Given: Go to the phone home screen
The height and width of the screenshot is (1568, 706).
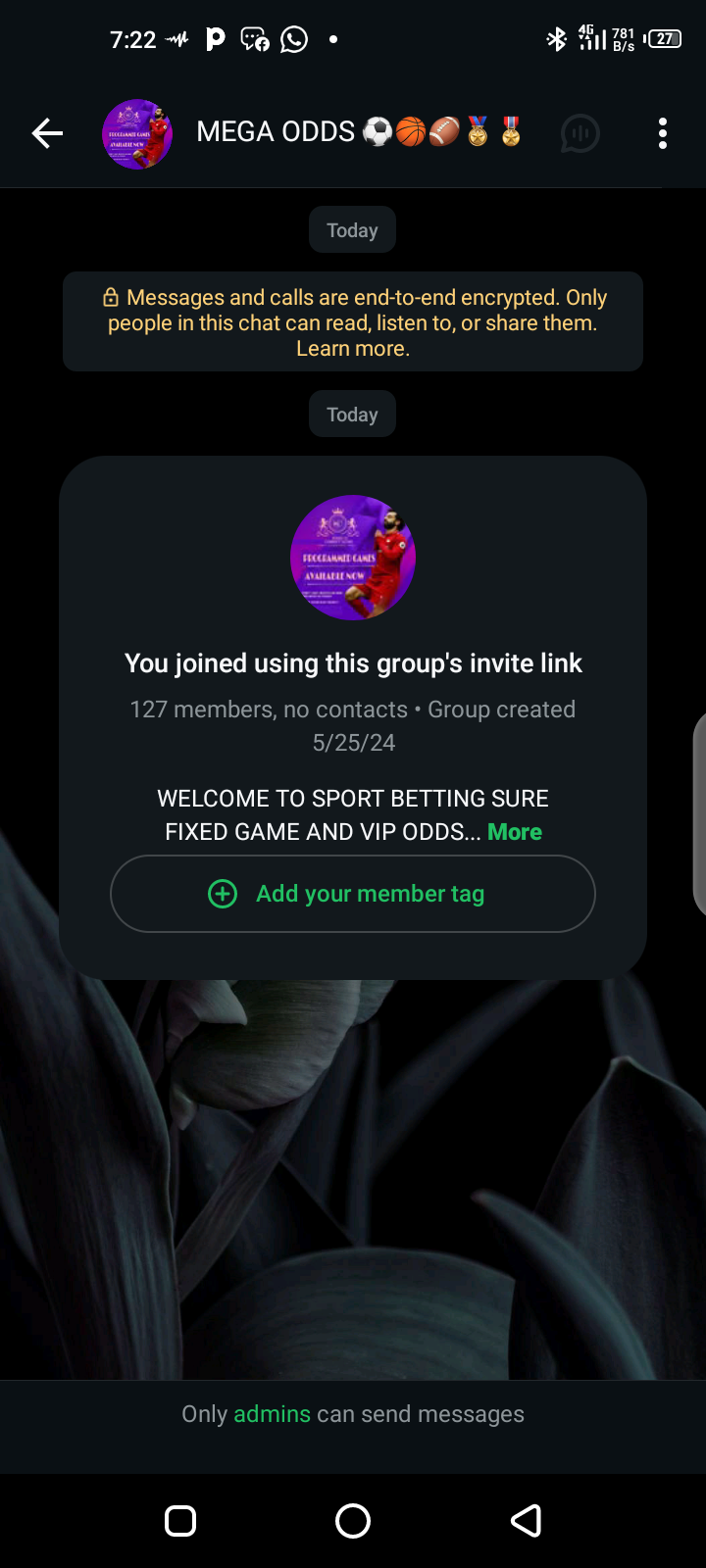Looking at the screenshot, I should pyautogui.click(x=353, y=1521).
